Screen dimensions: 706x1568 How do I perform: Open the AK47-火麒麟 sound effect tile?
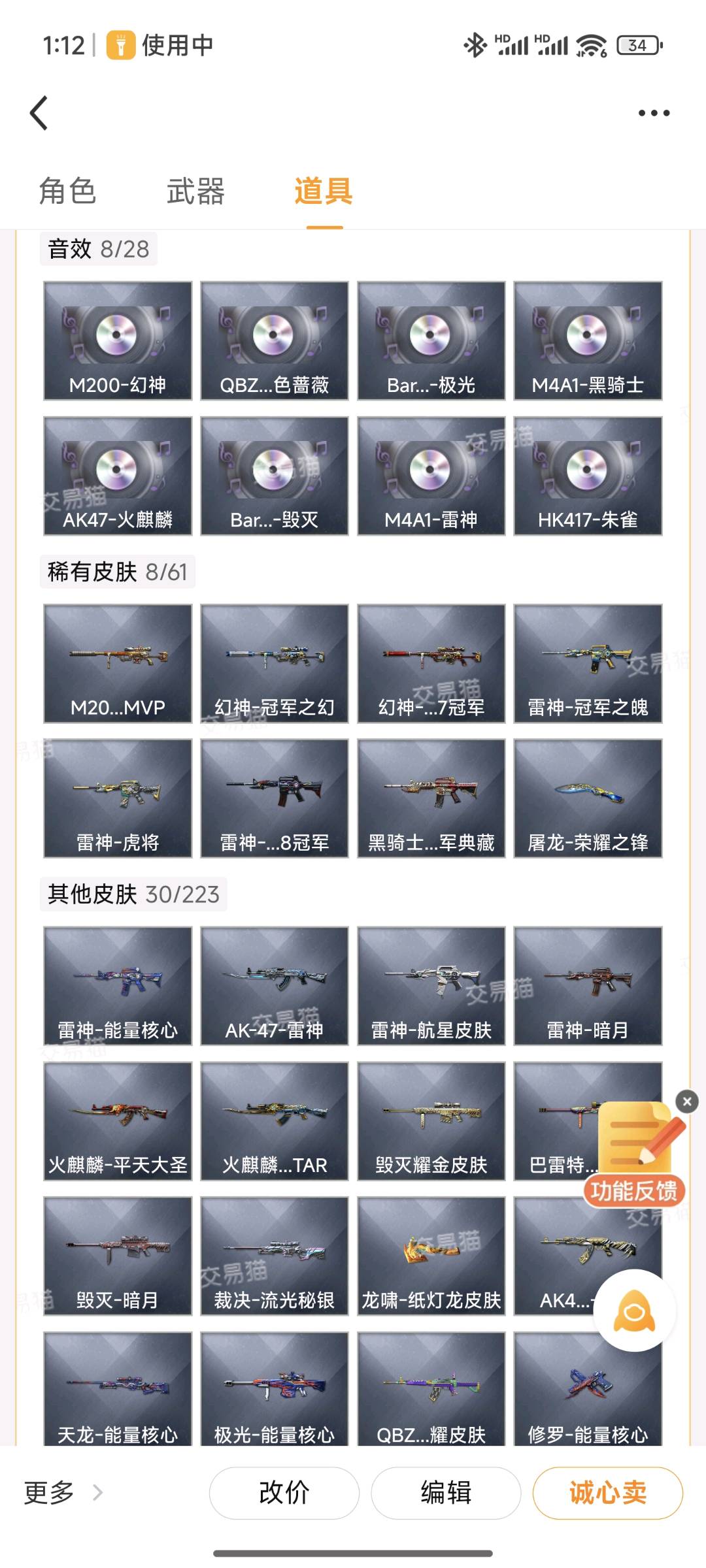pyautogui.click(x=118, y=476)
